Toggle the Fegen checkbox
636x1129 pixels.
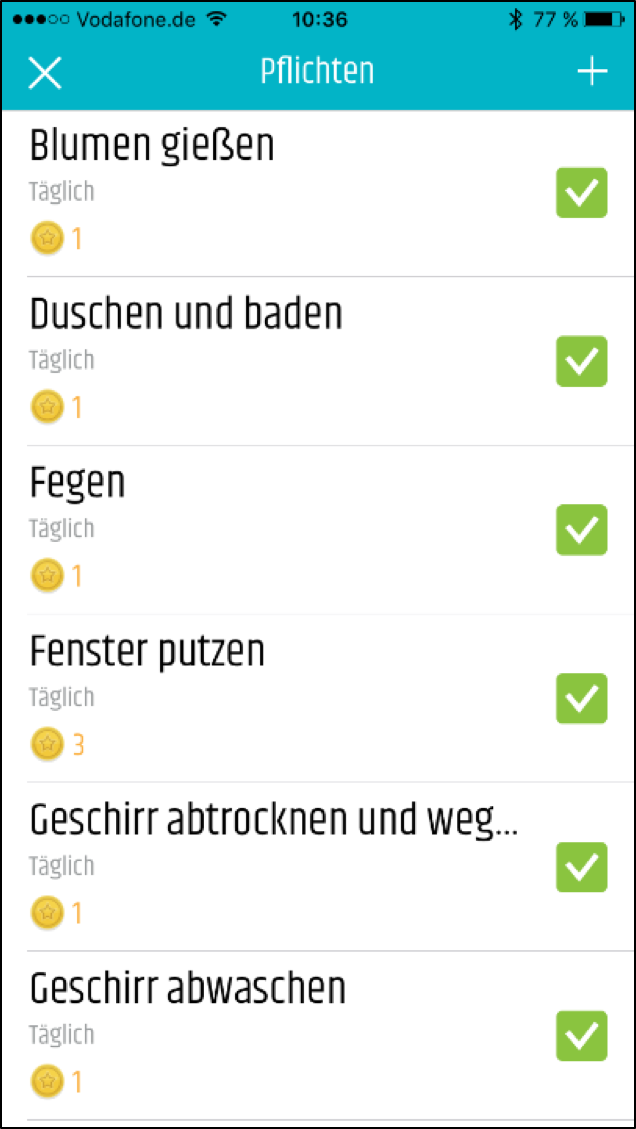point(581,530)
